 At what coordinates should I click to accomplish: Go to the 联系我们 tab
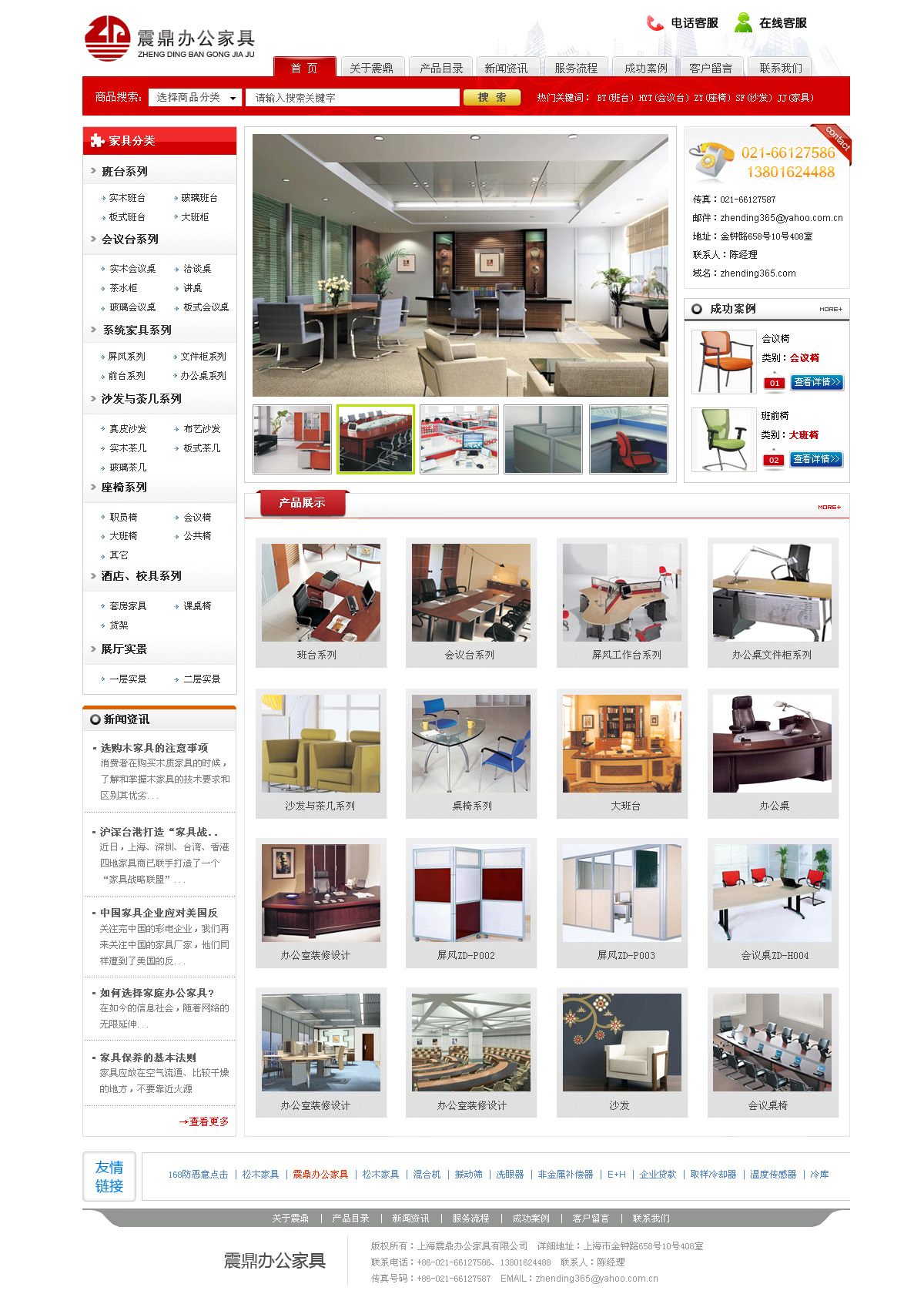pos(780,68)
